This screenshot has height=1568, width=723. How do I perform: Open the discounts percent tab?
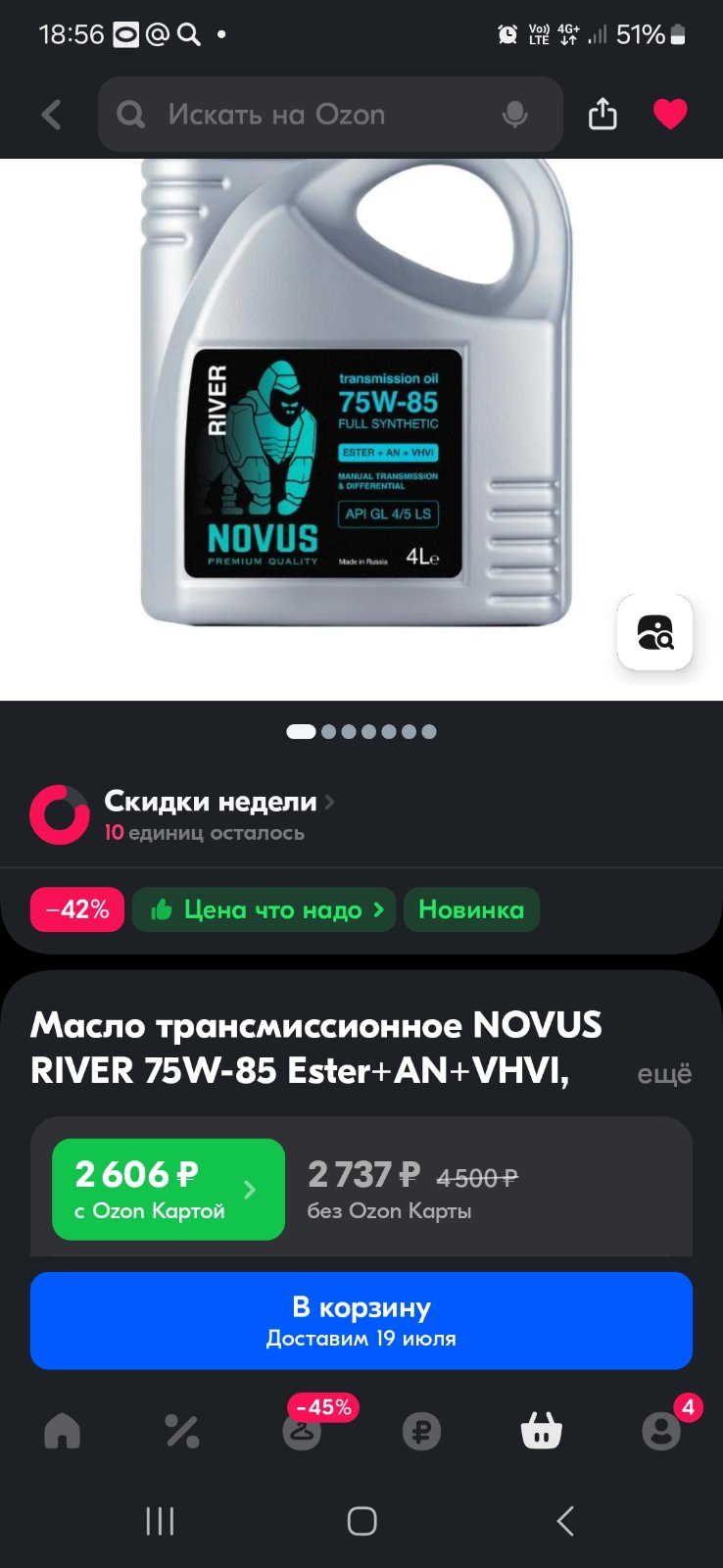click(182, 1431)
